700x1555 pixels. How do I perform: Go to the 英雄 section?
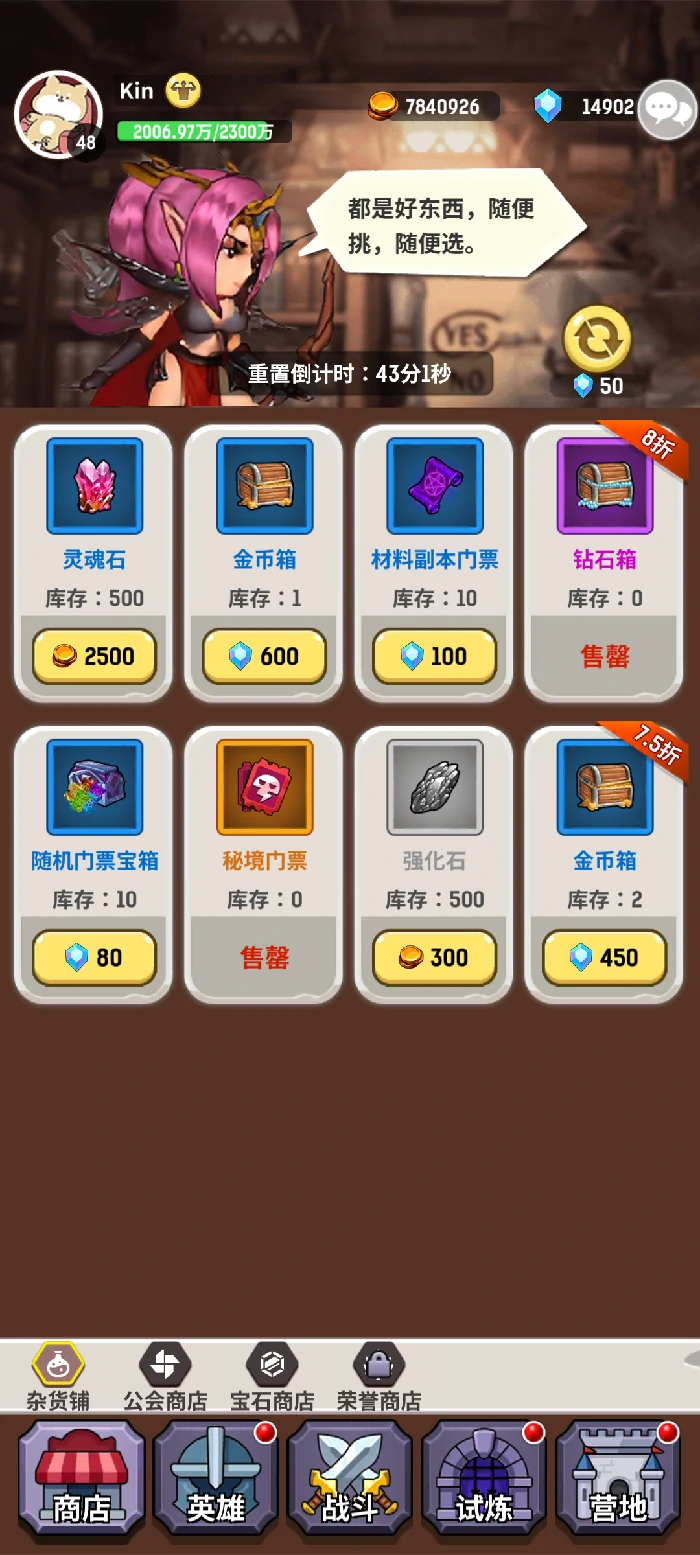click(216, 1479)
